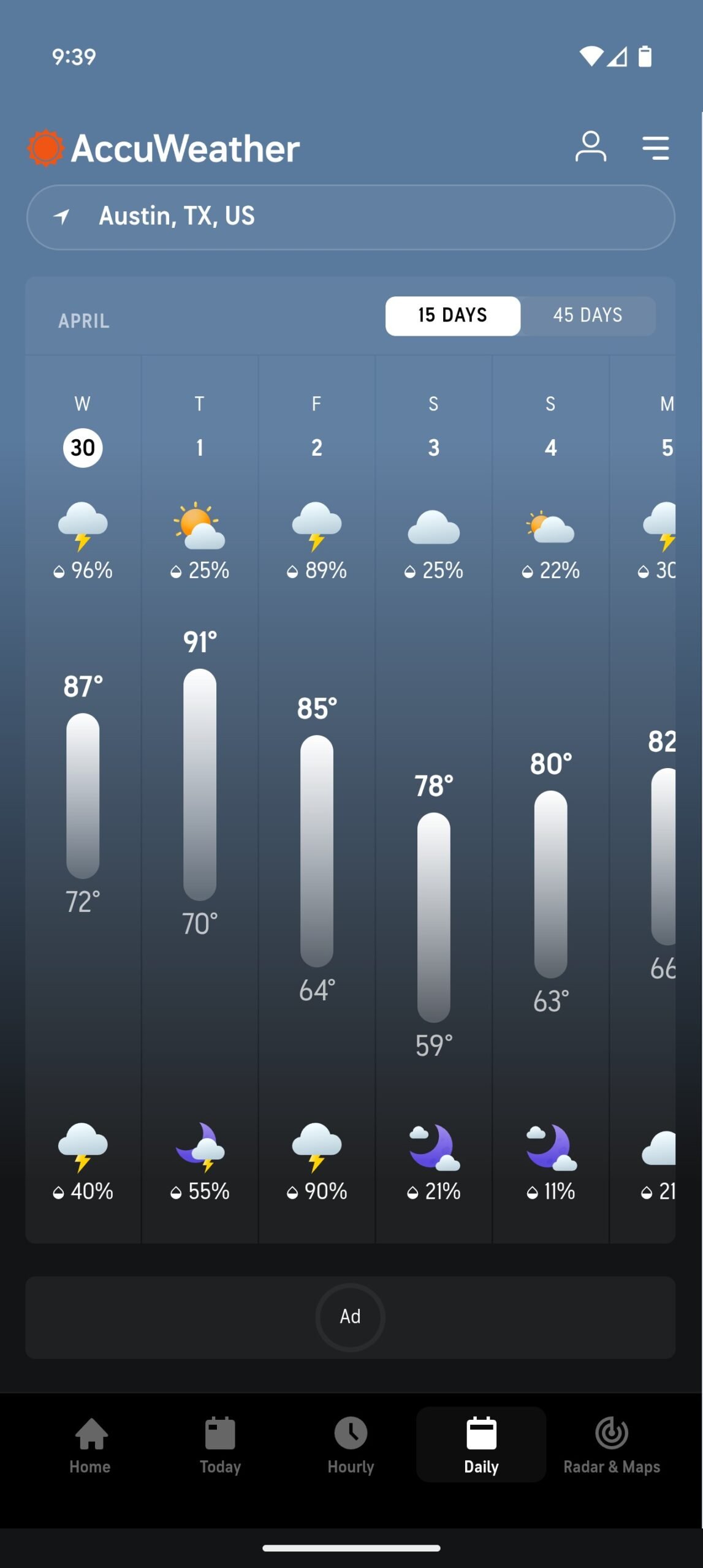
Task: Open Radar & Maps tab
Action: (612, 1445)
